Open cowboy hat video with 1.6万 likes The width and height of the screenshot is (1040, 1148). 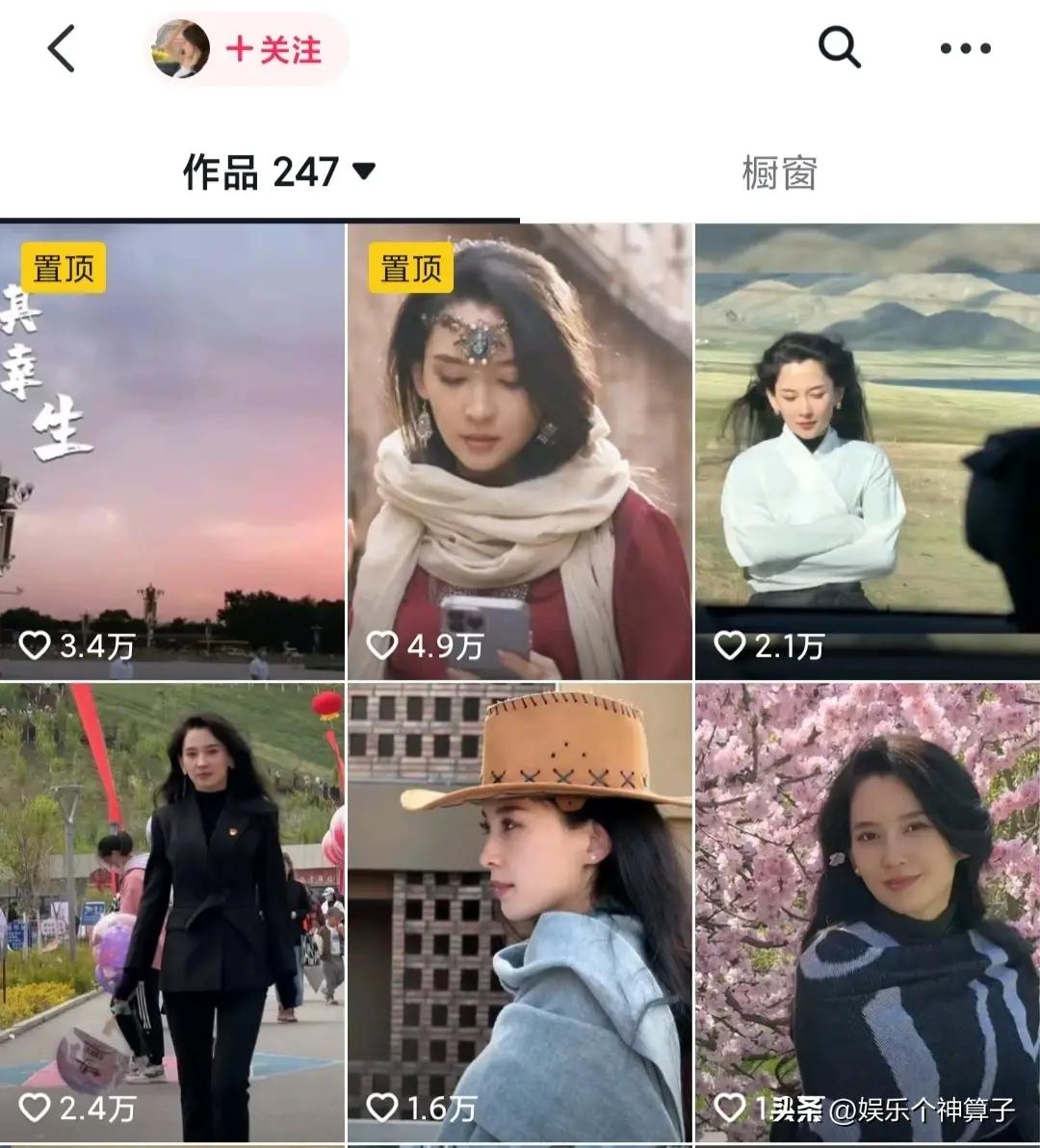tap(519, 910)
